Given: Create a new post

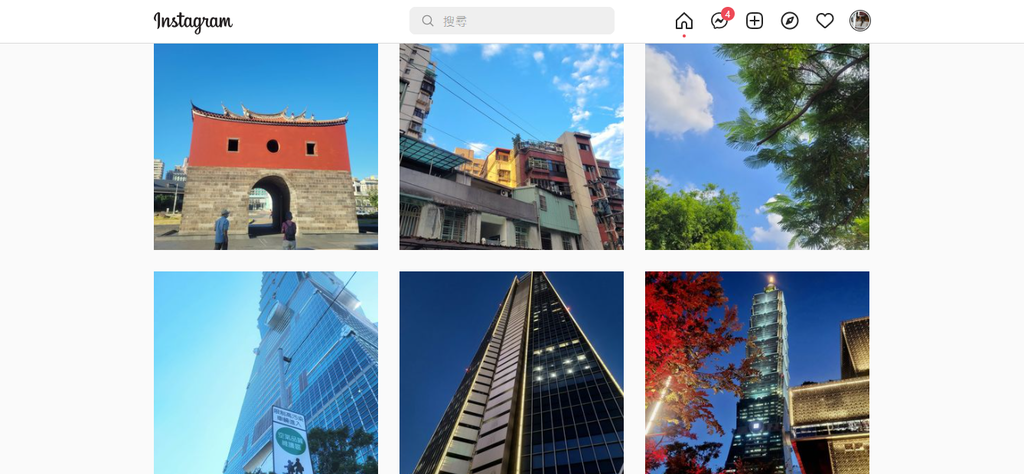Looking at the screenshot, I should point(755,21).
